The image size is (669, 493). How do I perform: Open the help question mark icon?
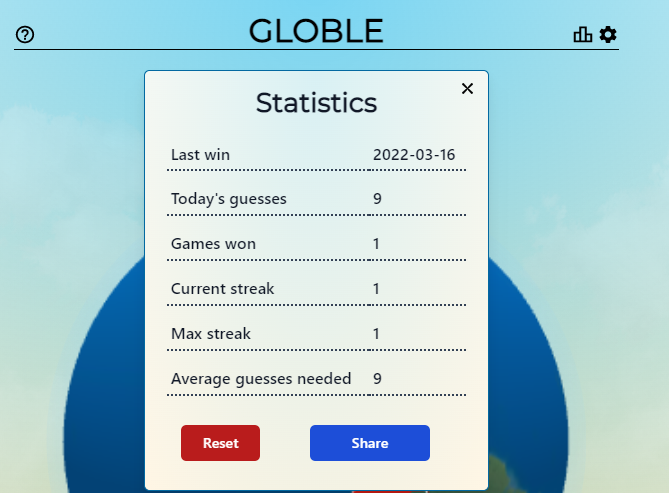tap(25, 35)
